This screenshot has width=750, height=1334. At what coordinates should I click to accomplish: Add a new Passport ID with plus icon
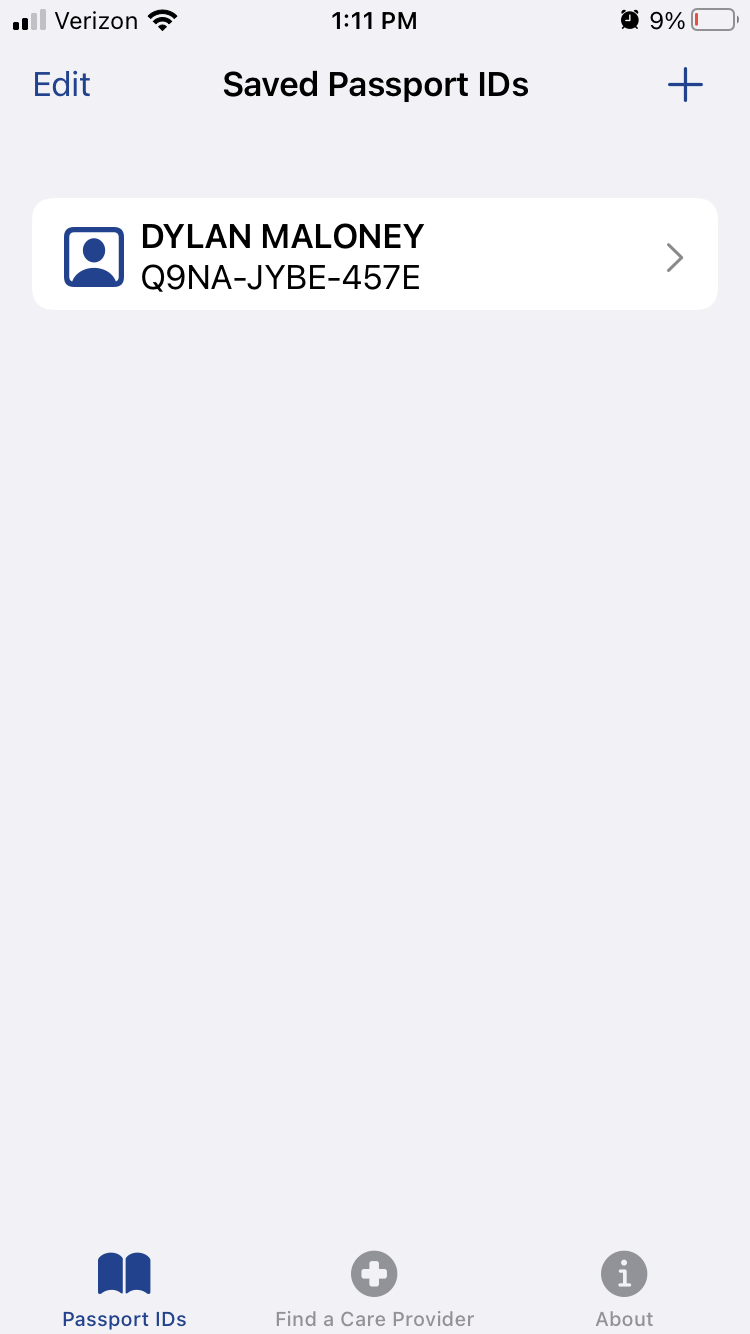[x=685, y=86]
